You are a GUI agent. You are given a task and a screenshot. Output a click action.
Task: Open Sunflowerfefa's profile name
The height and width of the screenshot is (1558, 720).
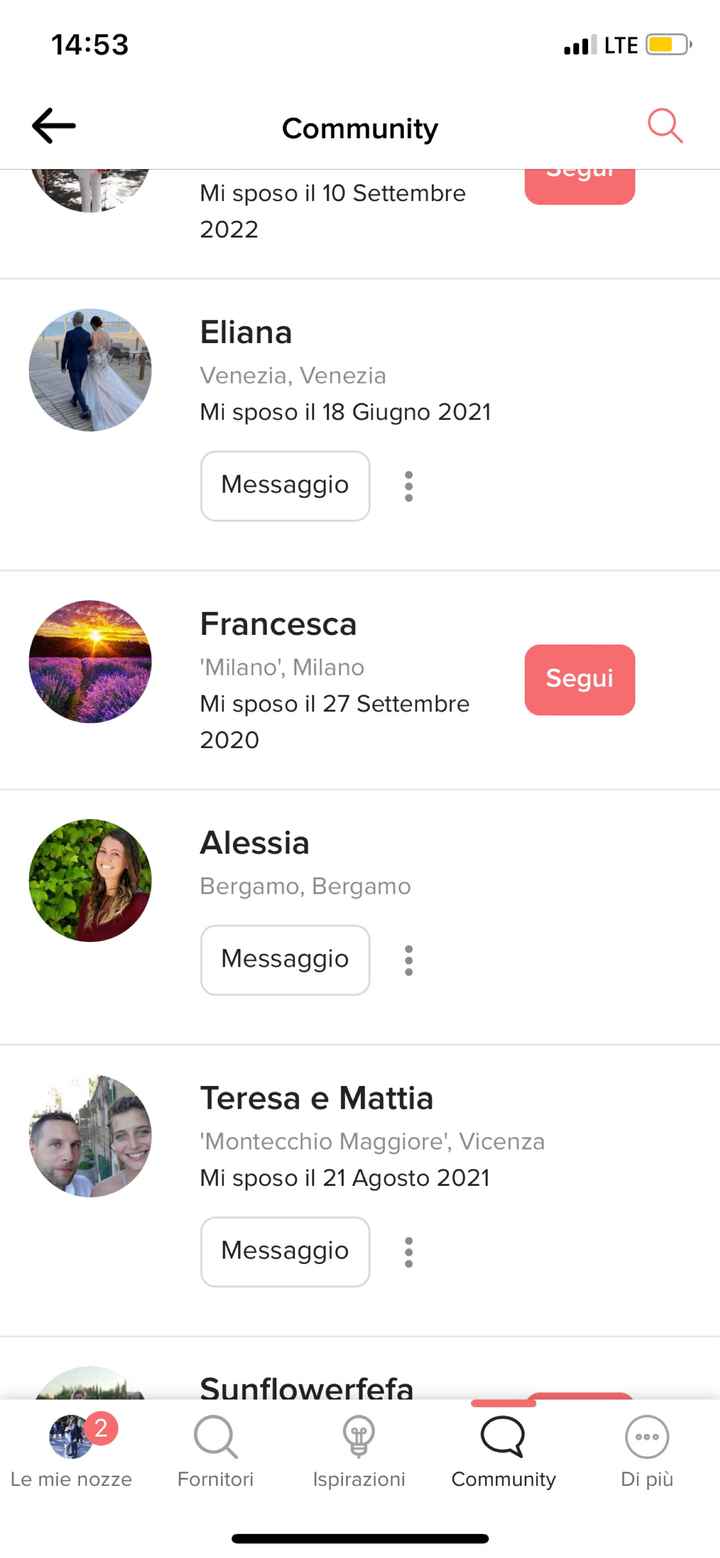click(x=306, y=1388)
